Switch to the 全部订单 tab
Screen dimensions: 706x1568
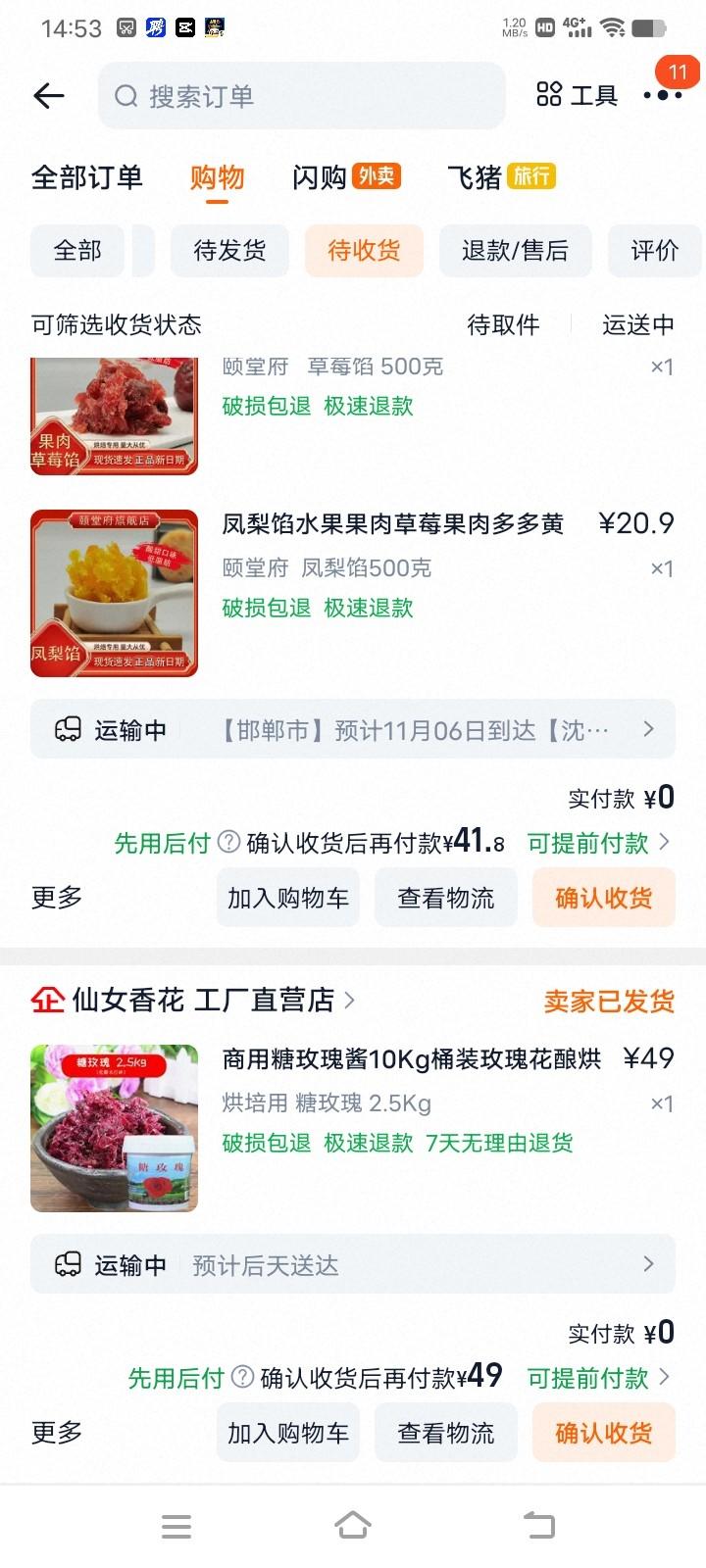(x=87, y=177)
